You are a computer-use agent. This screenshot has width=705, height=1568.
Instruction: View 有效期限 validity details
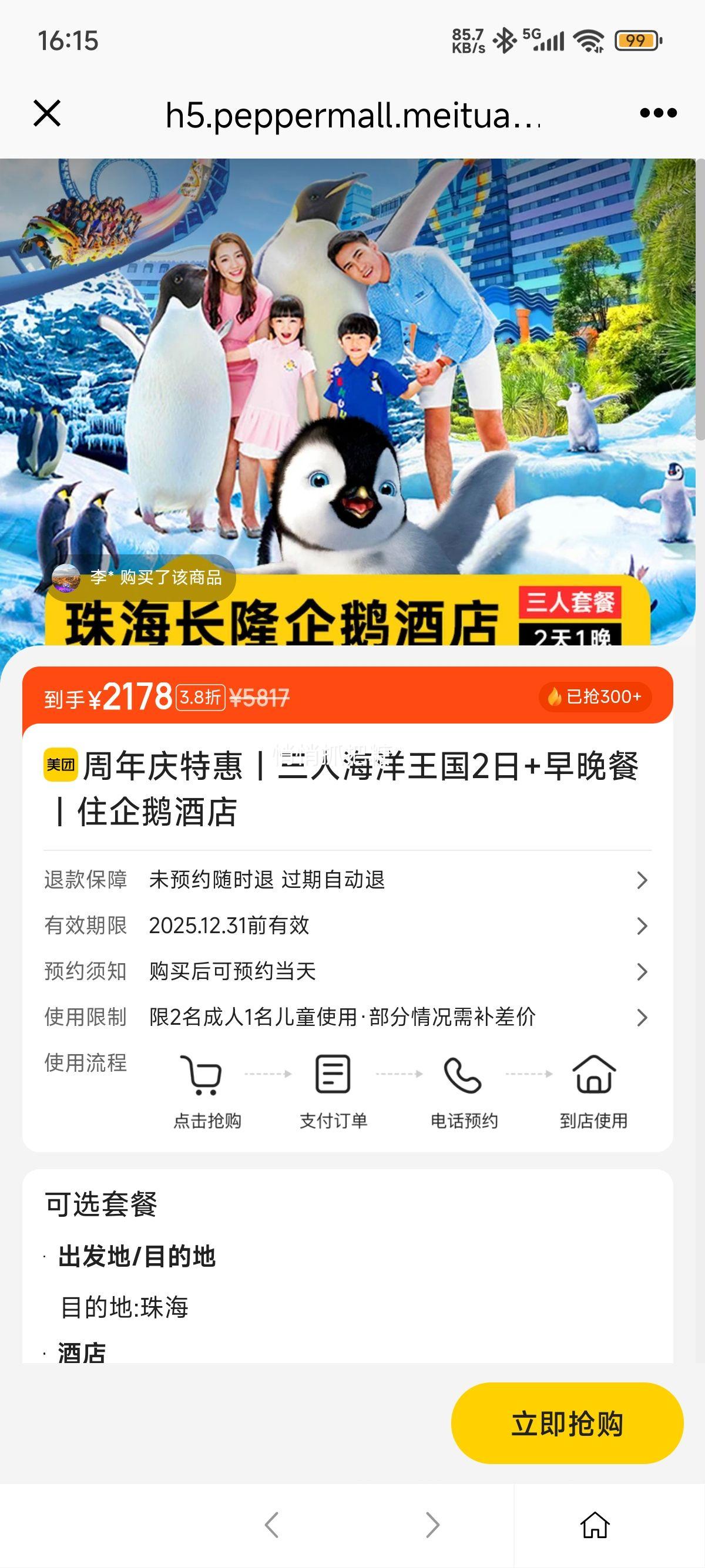(x=347, y=925)
